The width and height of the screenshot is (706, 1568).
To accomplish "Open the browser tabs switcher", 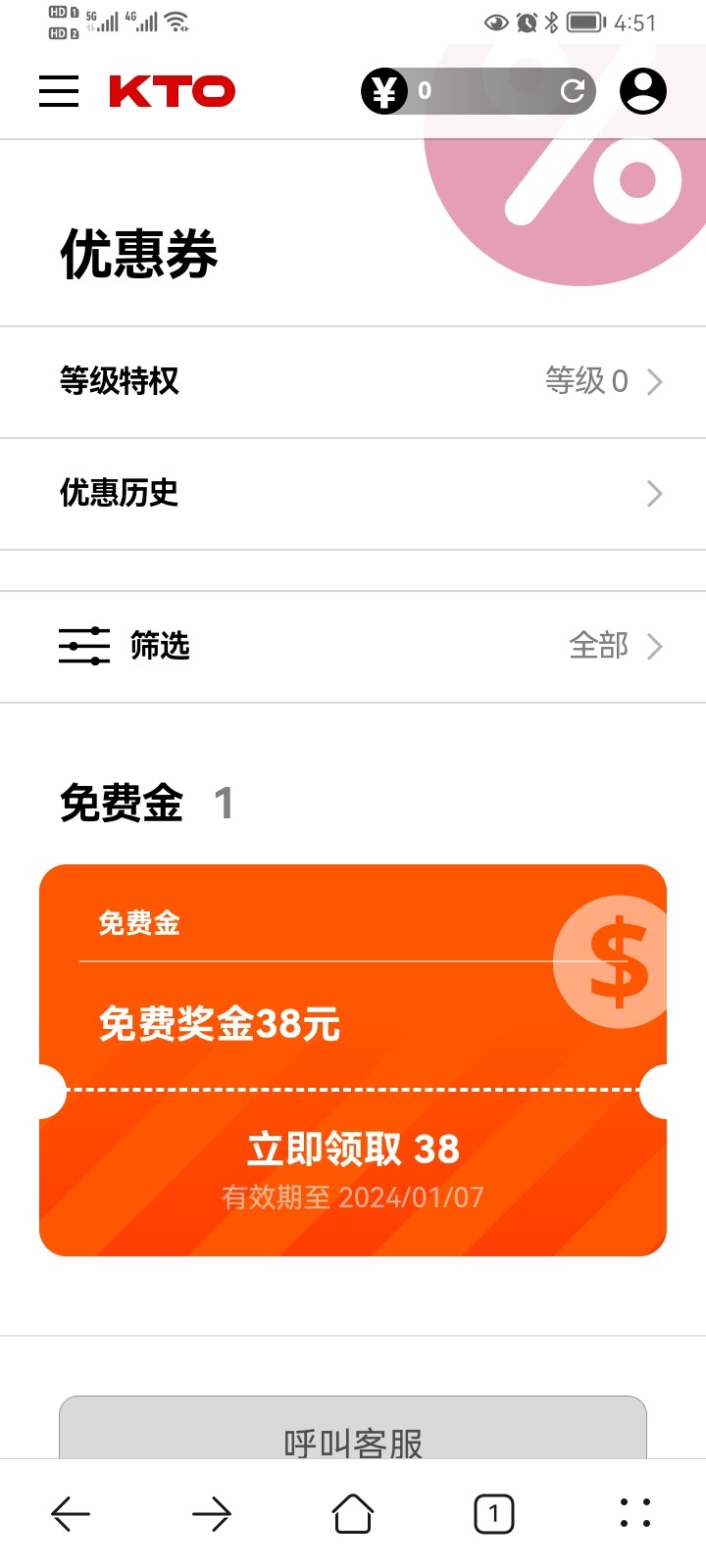I will [494, 1514].
